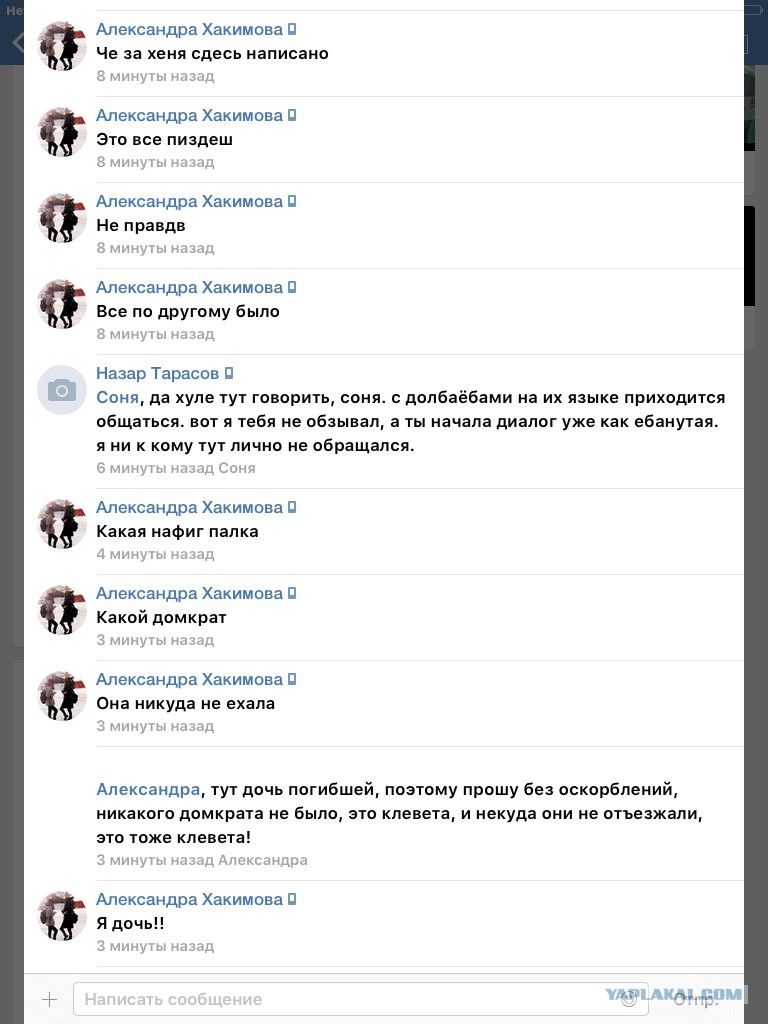
Task: Open the author name above 'Я дочь!!'
Action: click(x=189, y=899)
